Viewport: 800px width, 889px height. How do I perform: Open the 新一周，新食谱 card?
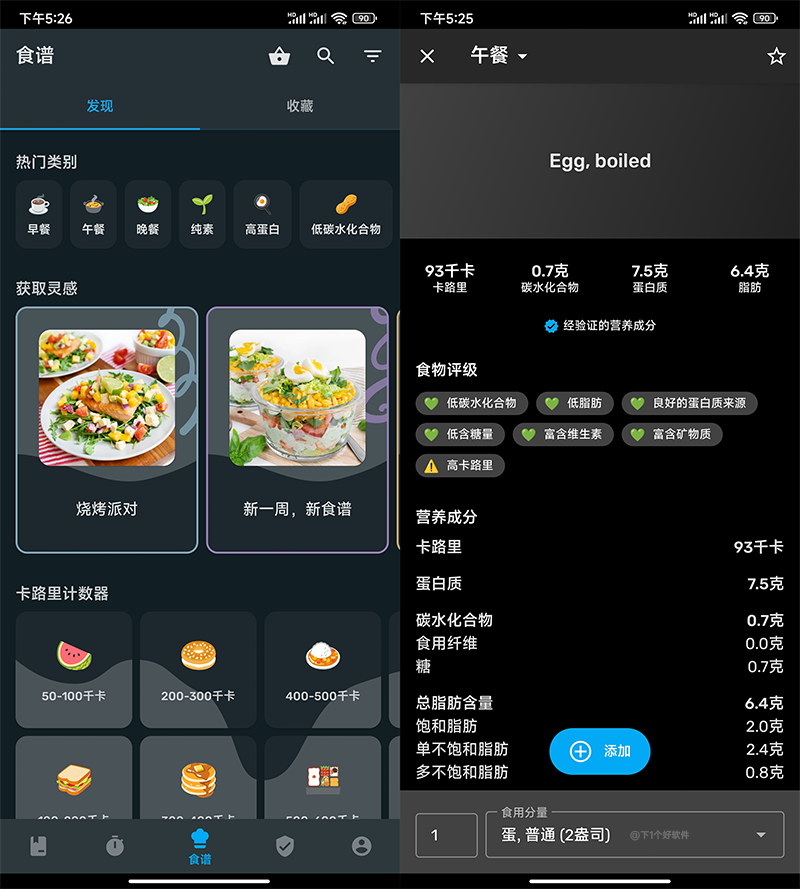point(297,430)
